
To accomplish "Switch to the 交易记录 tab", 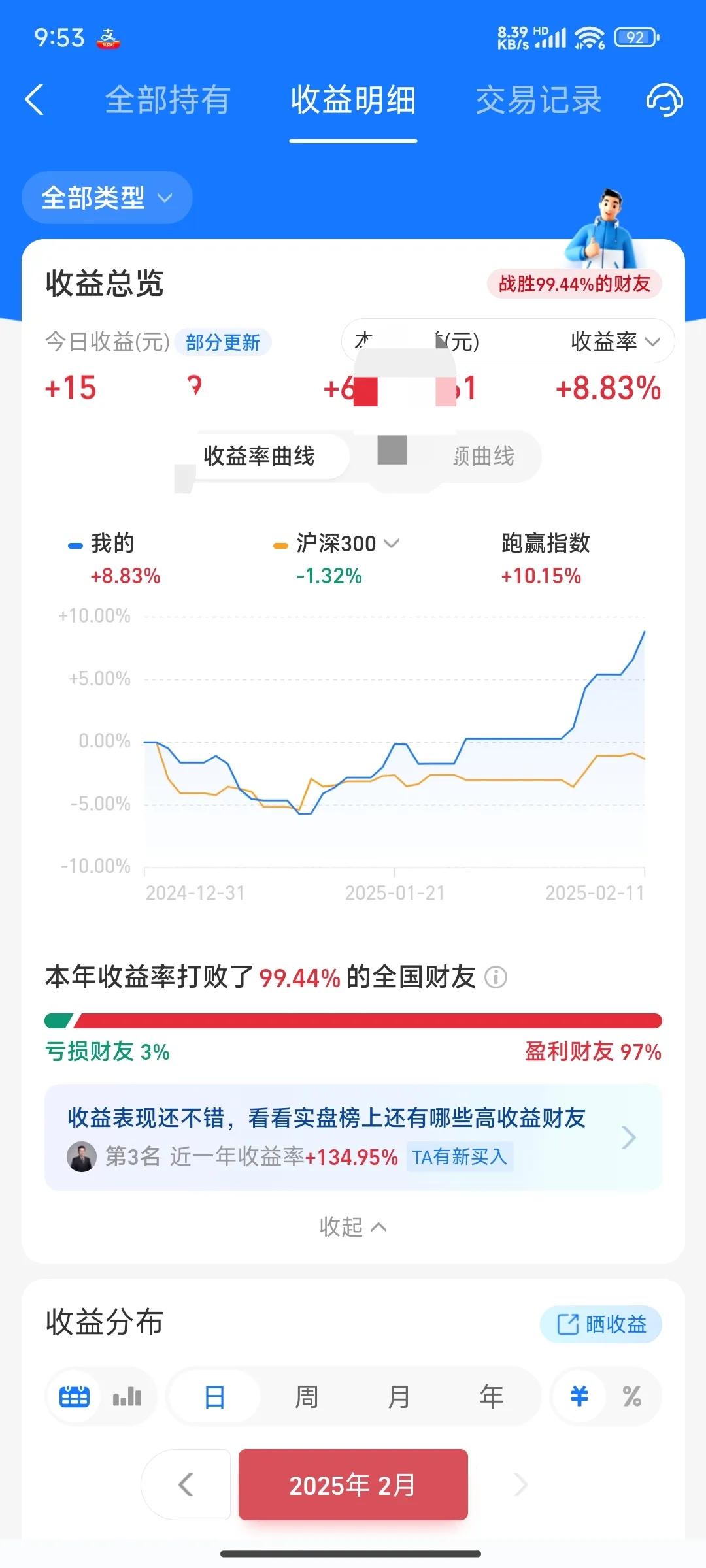I will tap(538, 99).
